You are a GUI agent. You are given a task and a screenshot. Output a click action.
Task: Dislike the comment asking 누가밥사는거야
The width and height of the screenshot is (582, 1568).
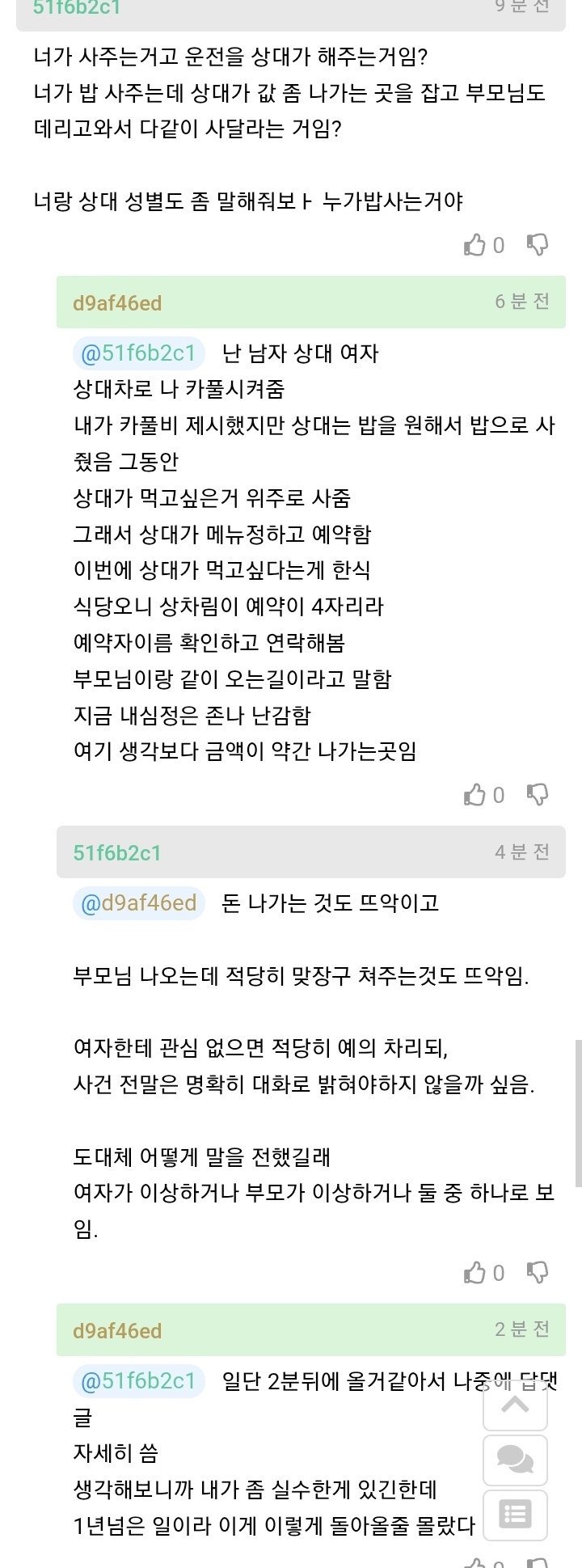coord(538,245)
